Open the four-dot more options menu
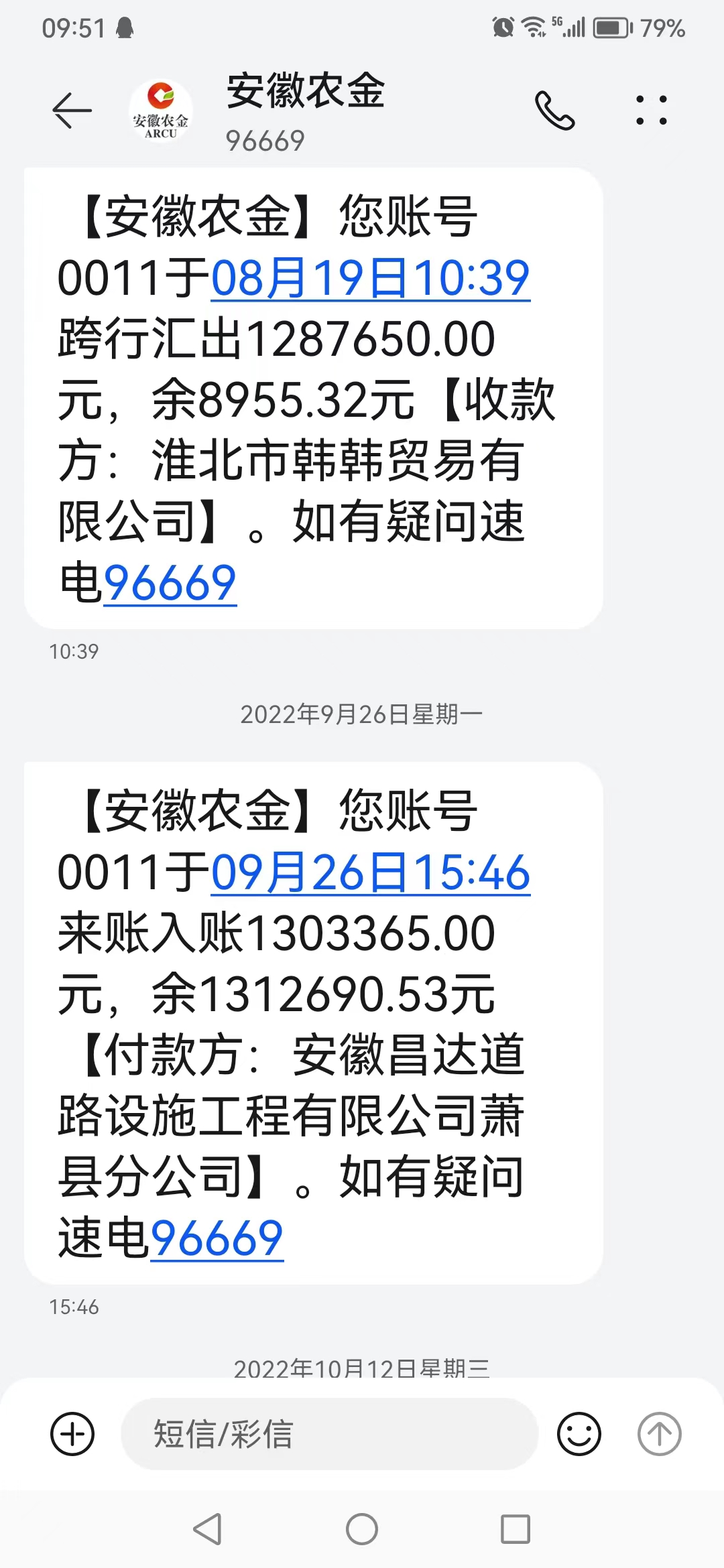The height and width of the screenshot is (1568, 724). coord(651,111)
